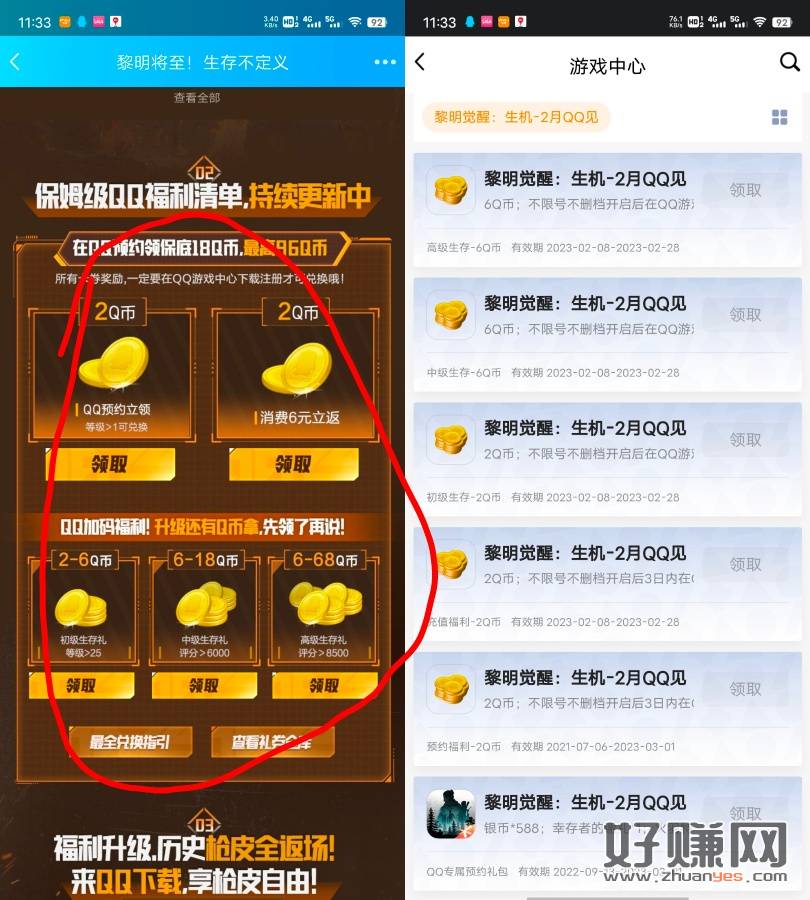Claim the 中级生存礼 6-18Q币 gift
This screenshot has width=810, height=900.
[x=203, y=686]
